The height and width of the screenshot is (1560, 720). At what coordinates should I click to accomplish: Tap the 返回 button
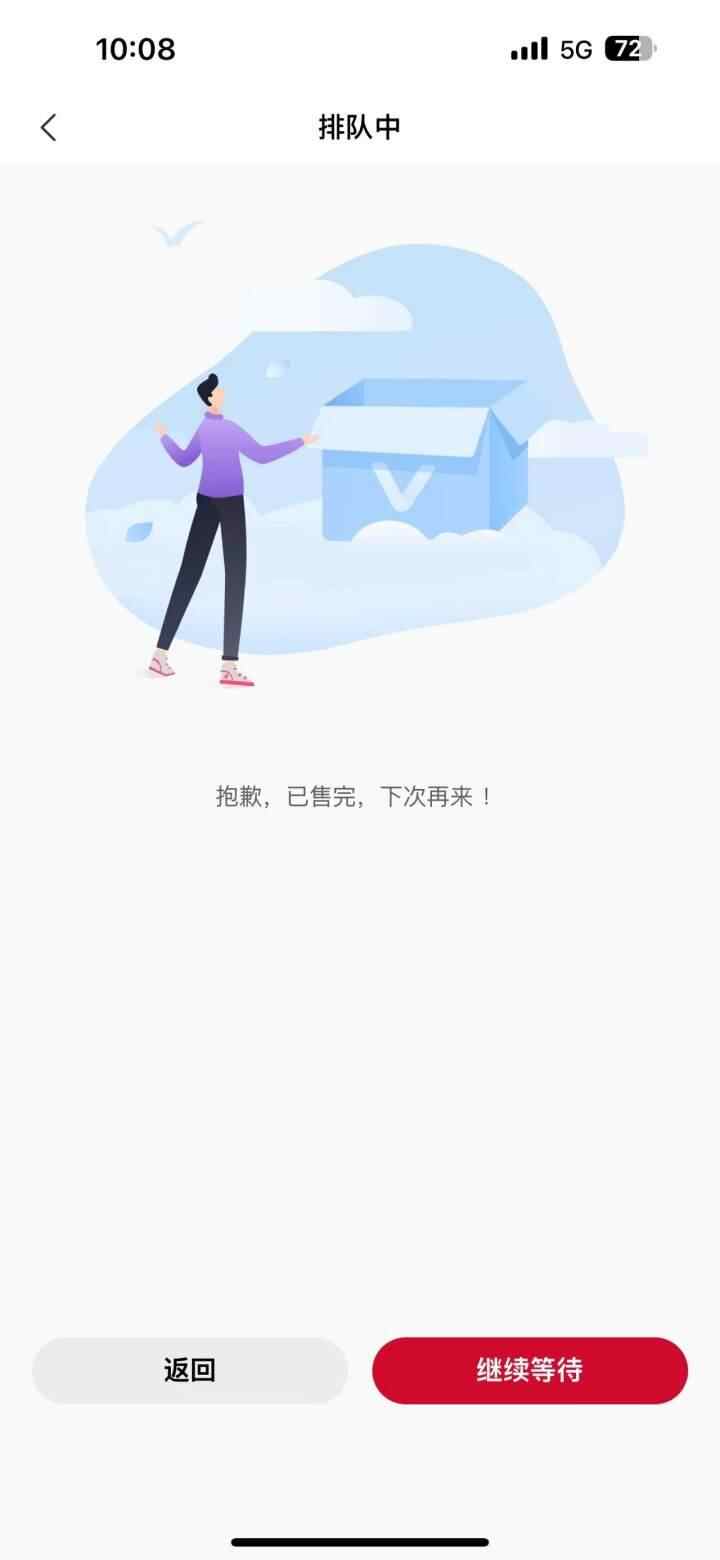click(190, 1370)
